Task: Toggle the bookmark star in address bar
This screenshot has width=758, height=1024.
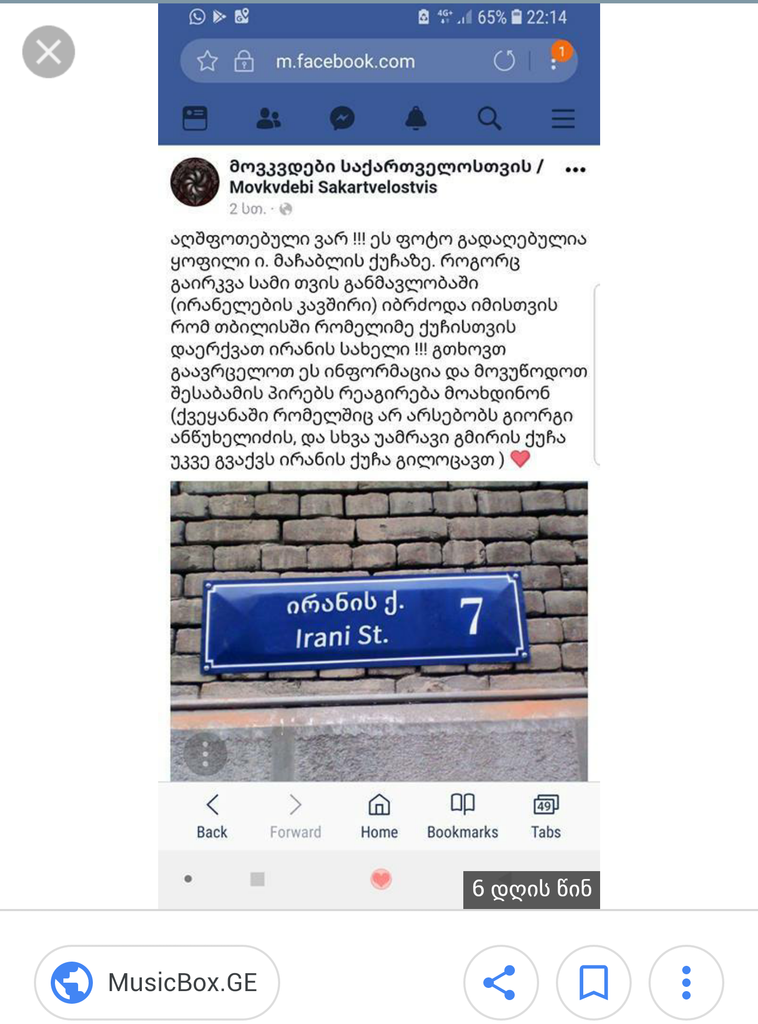Action: (x=207, y=60)
